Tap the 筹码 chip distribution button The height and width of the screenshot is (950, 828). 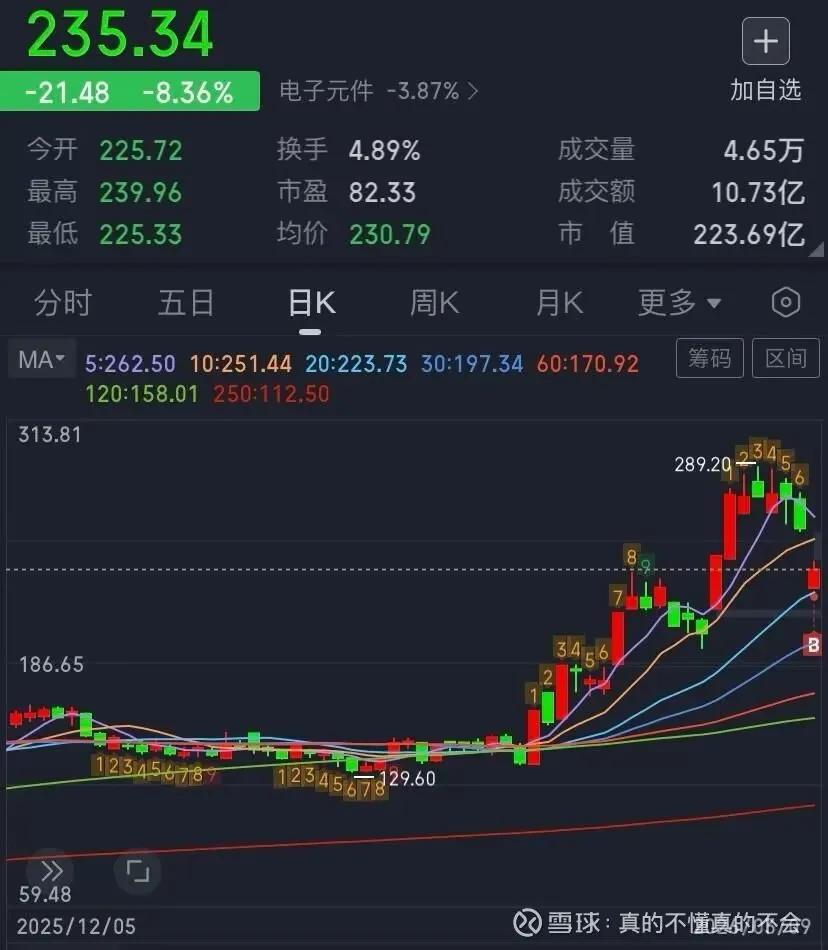point(709,358)
